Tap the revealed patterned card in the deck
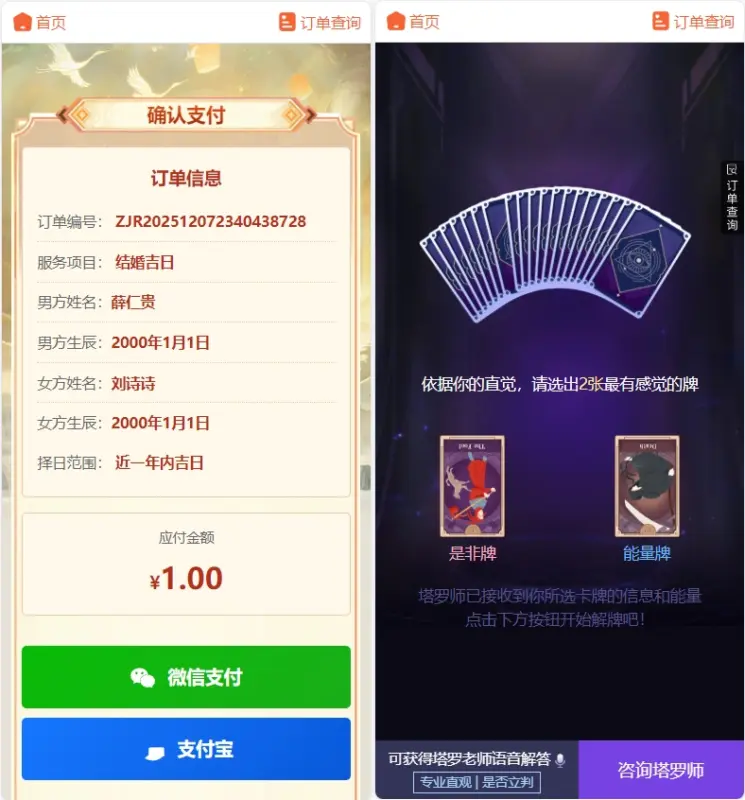Viewport: 745px width, 800px height. [640, 260]
